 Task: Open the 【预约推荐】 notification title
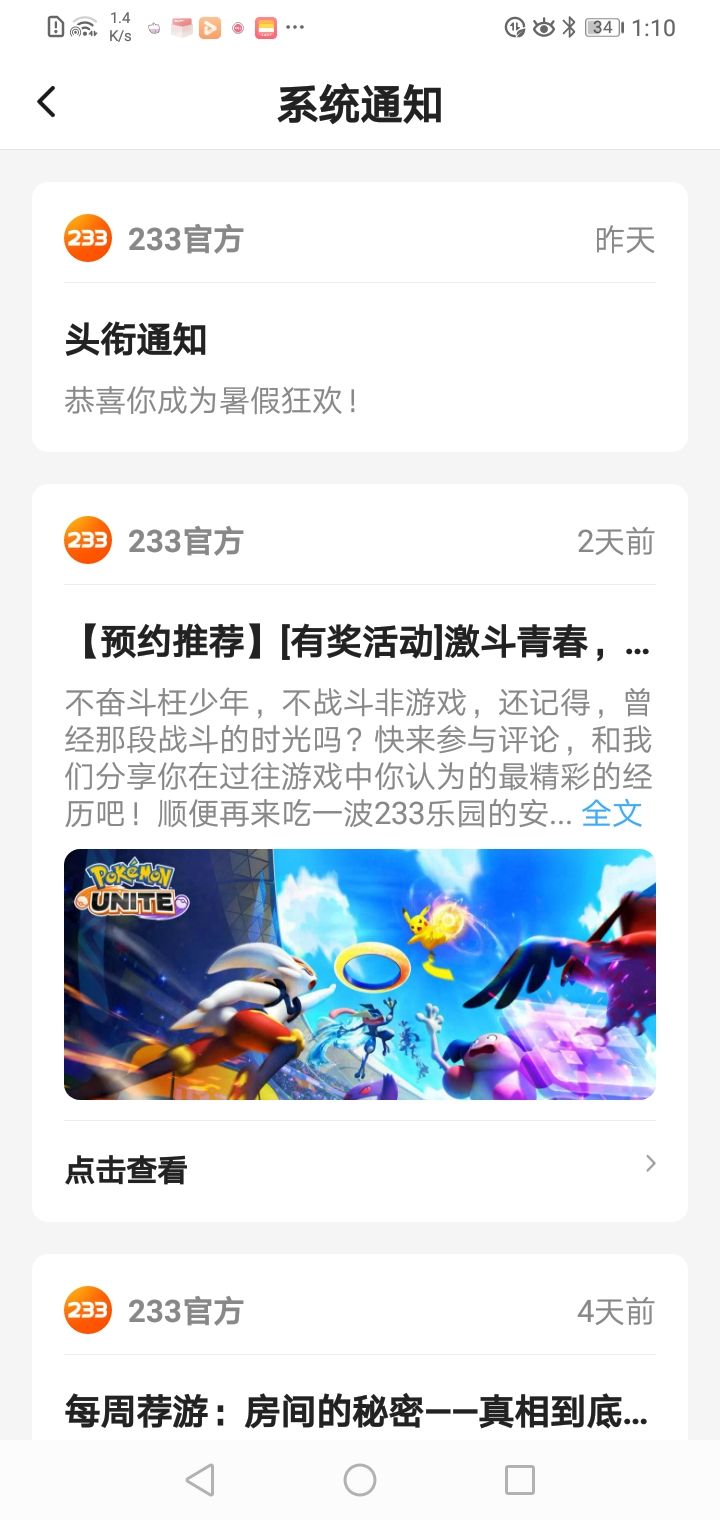(x=358, y=643)
